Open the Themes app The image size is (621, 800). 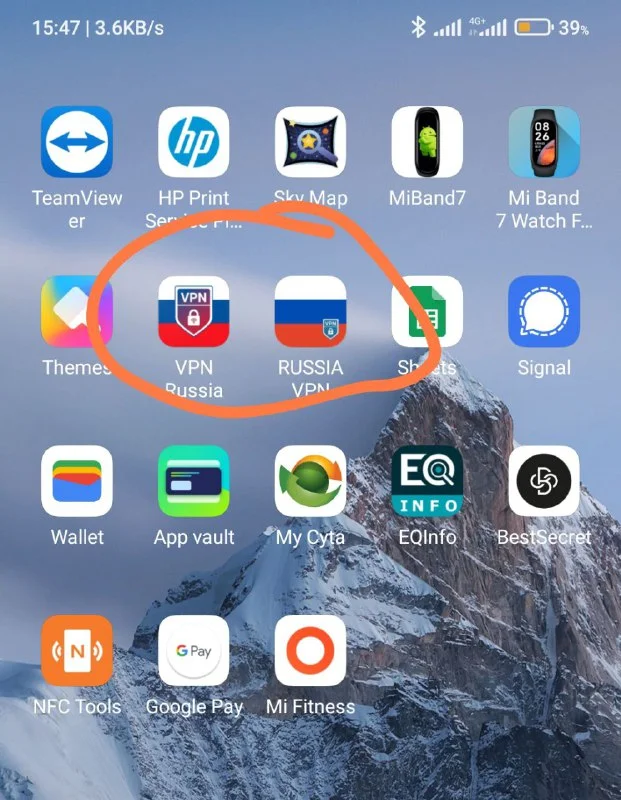coord(77,311)
